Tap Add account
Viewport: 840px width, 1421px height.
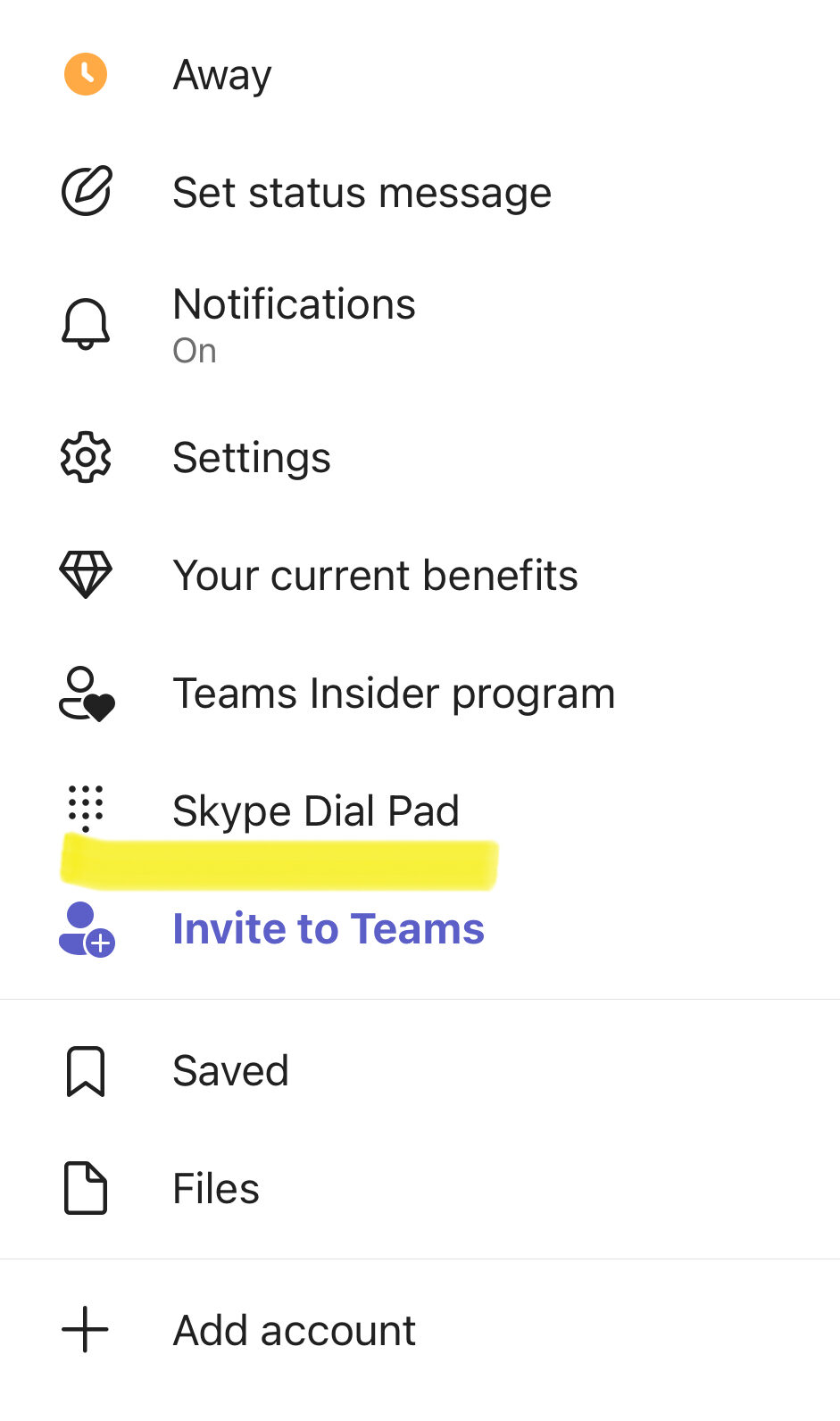point(420,1330)
